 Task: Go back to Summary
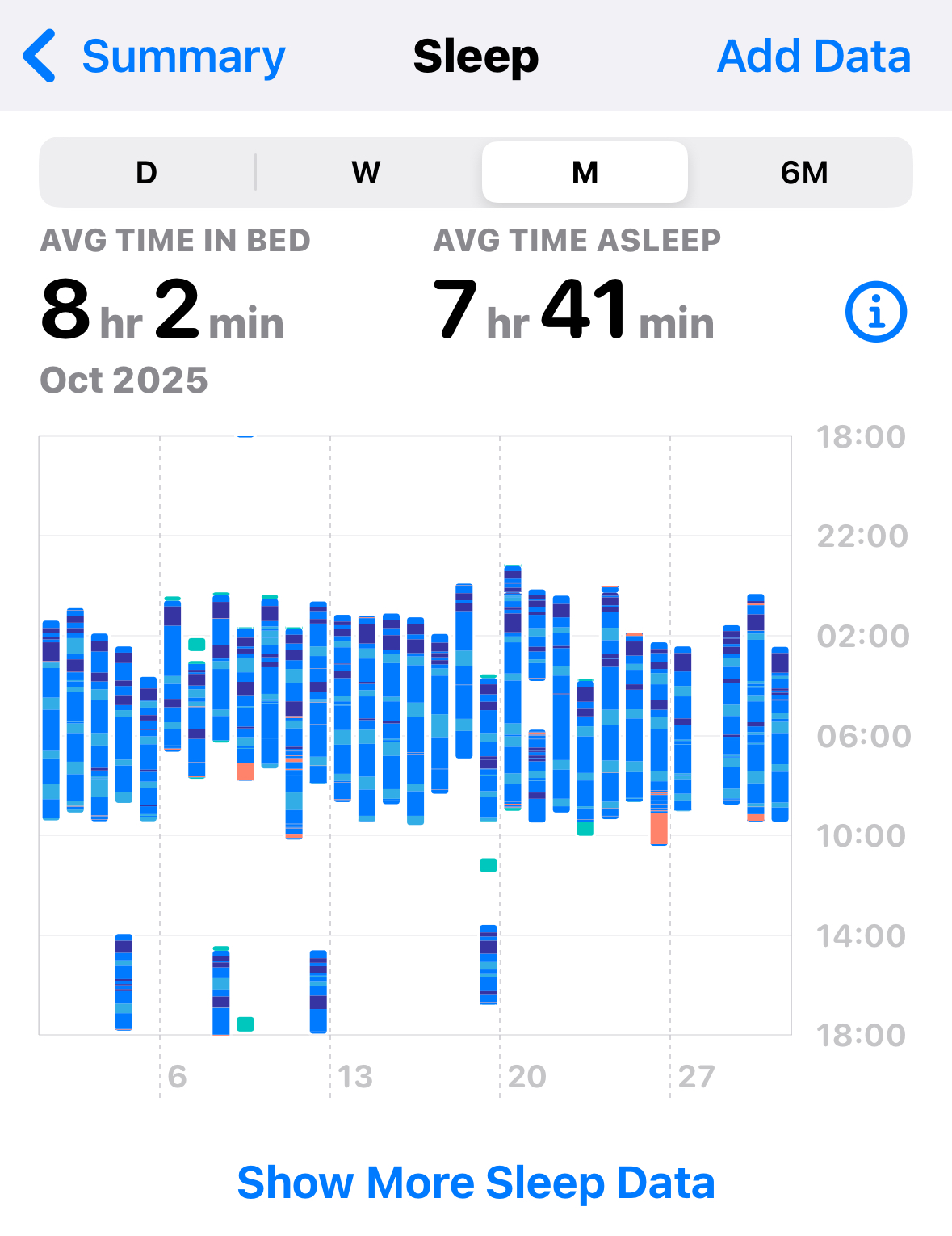(x=153, y=57)
